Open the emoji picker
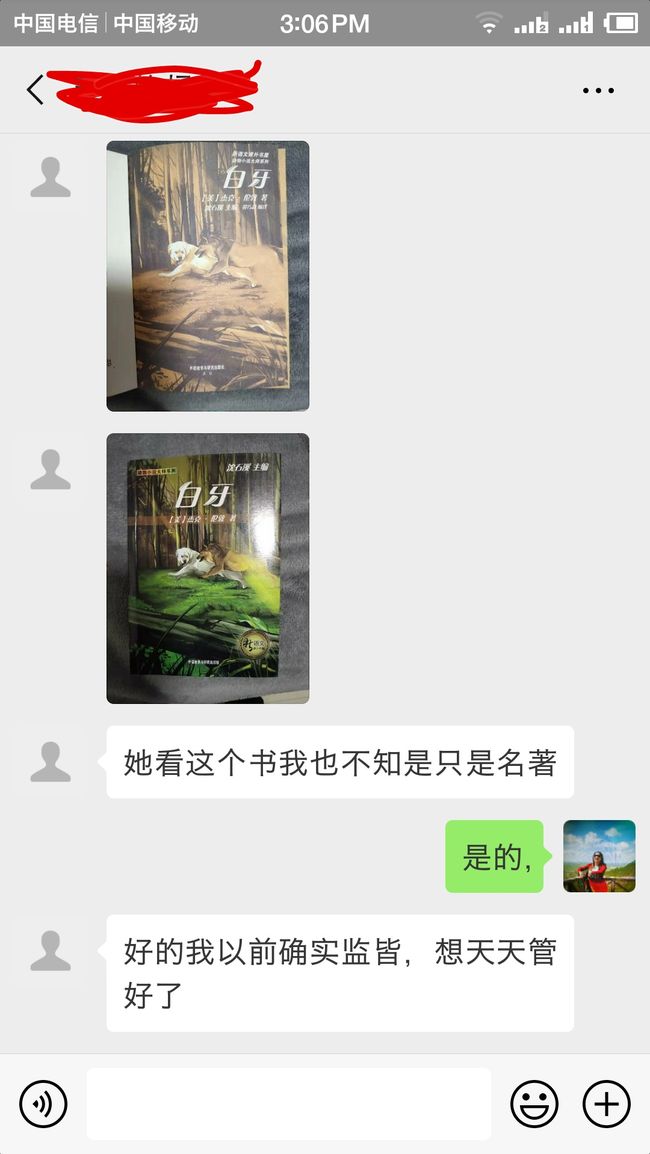The image size is (650, 1154). pos(534,1104)
